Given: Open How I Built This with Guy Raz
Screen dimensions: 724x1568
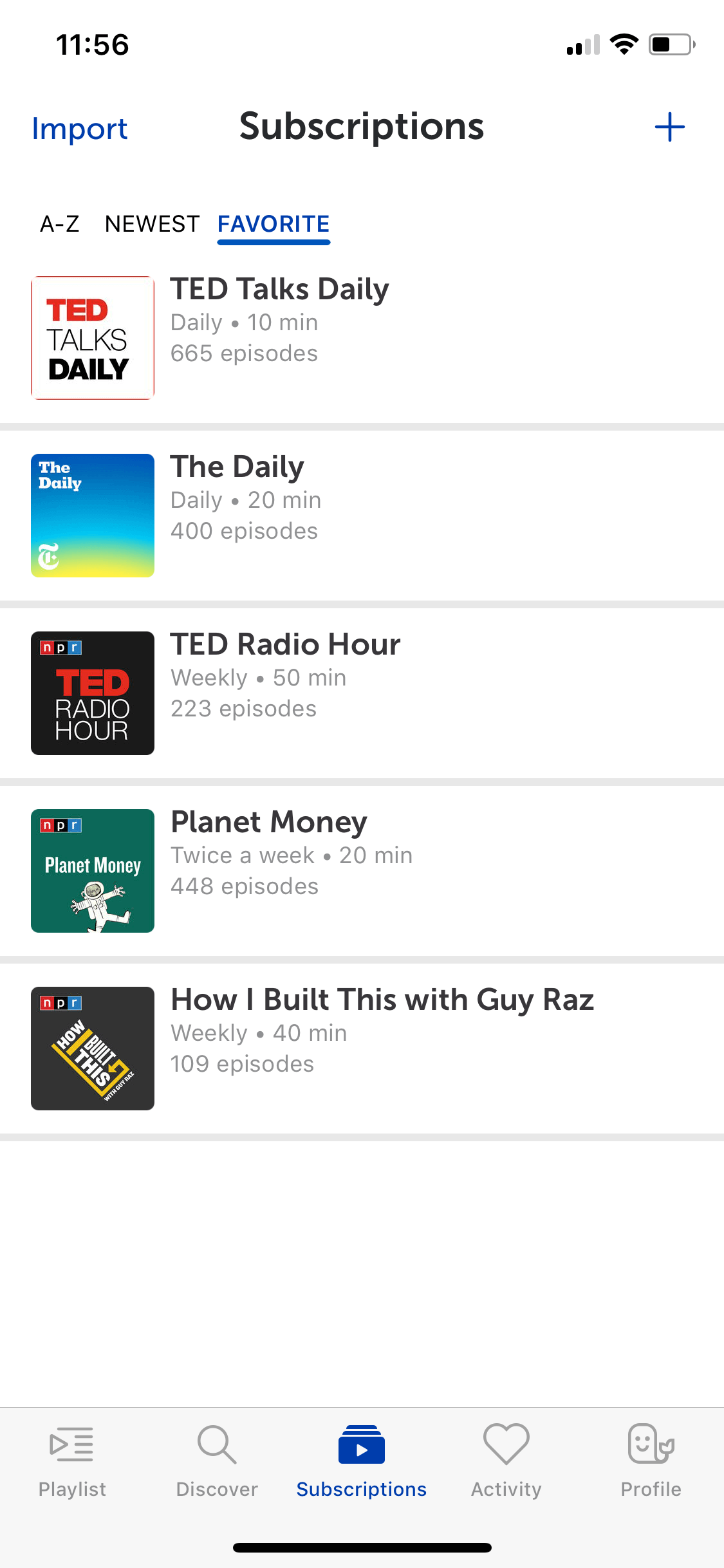Looking at the screenshot, I should point(362,1049).
